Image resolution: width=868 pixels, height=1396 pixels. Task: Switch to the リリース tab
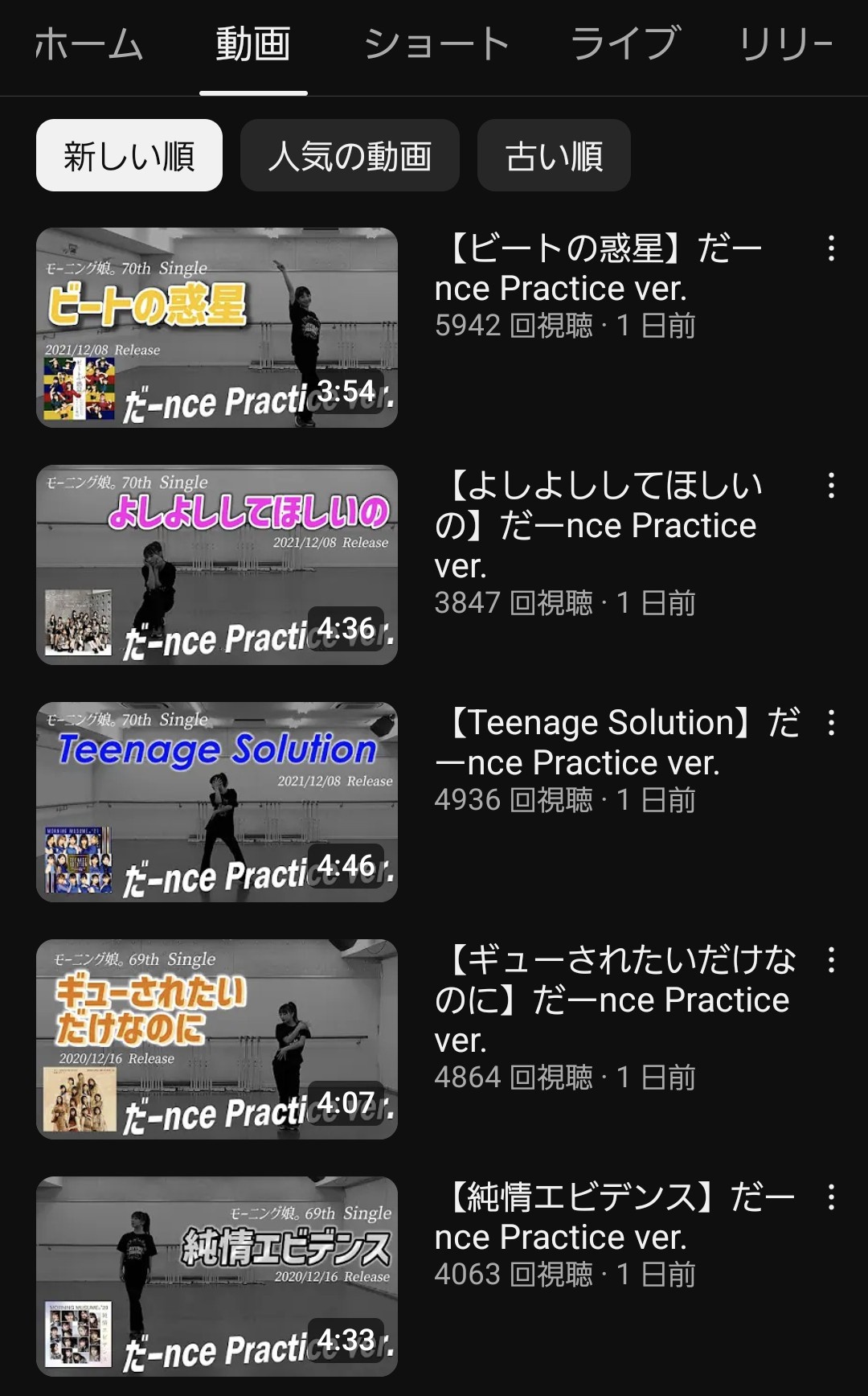786,44
